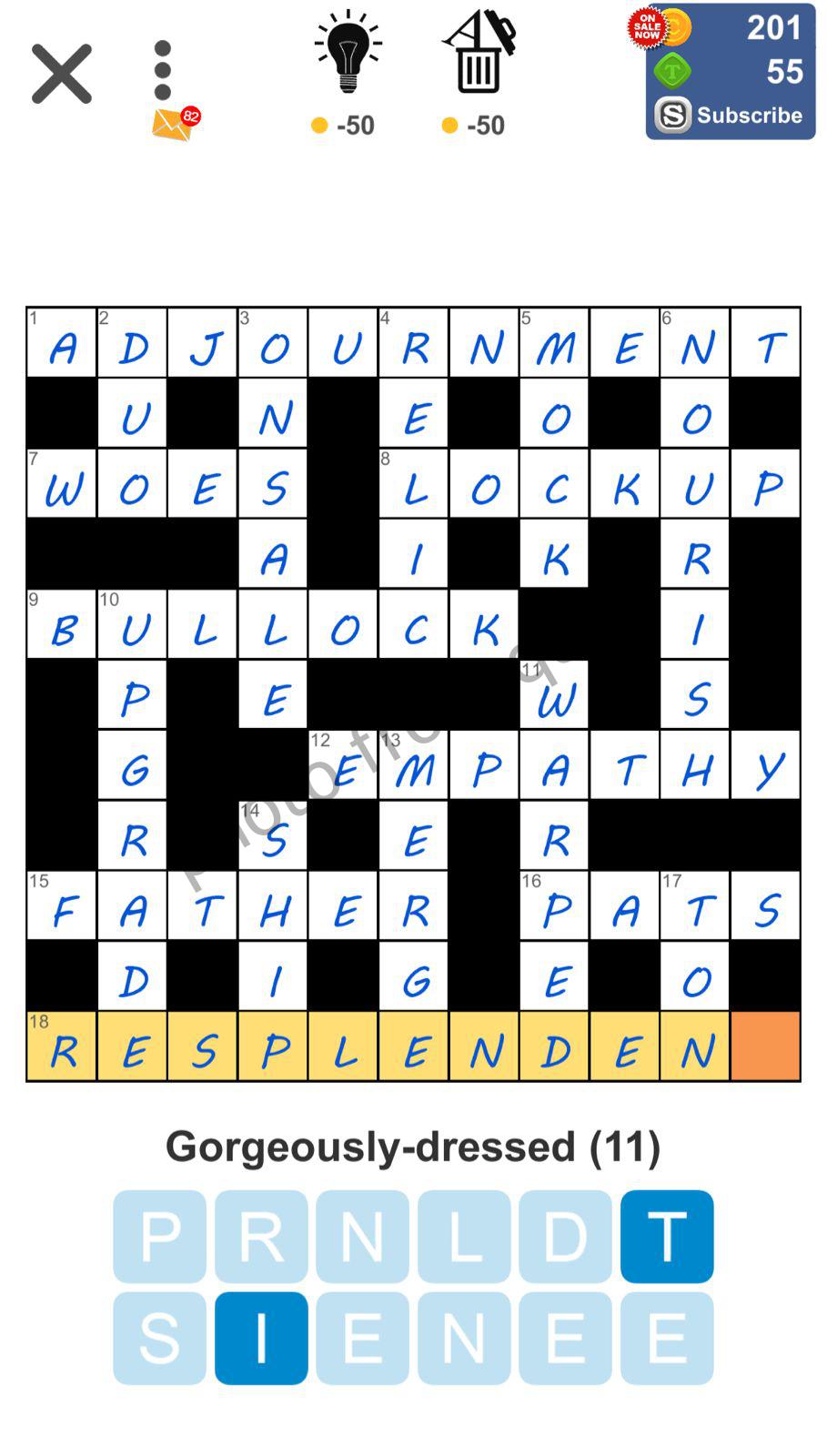Screen dimensions: 827x1456
Task: Tap the Subscribe button
Action: click(x=731, y=116)
